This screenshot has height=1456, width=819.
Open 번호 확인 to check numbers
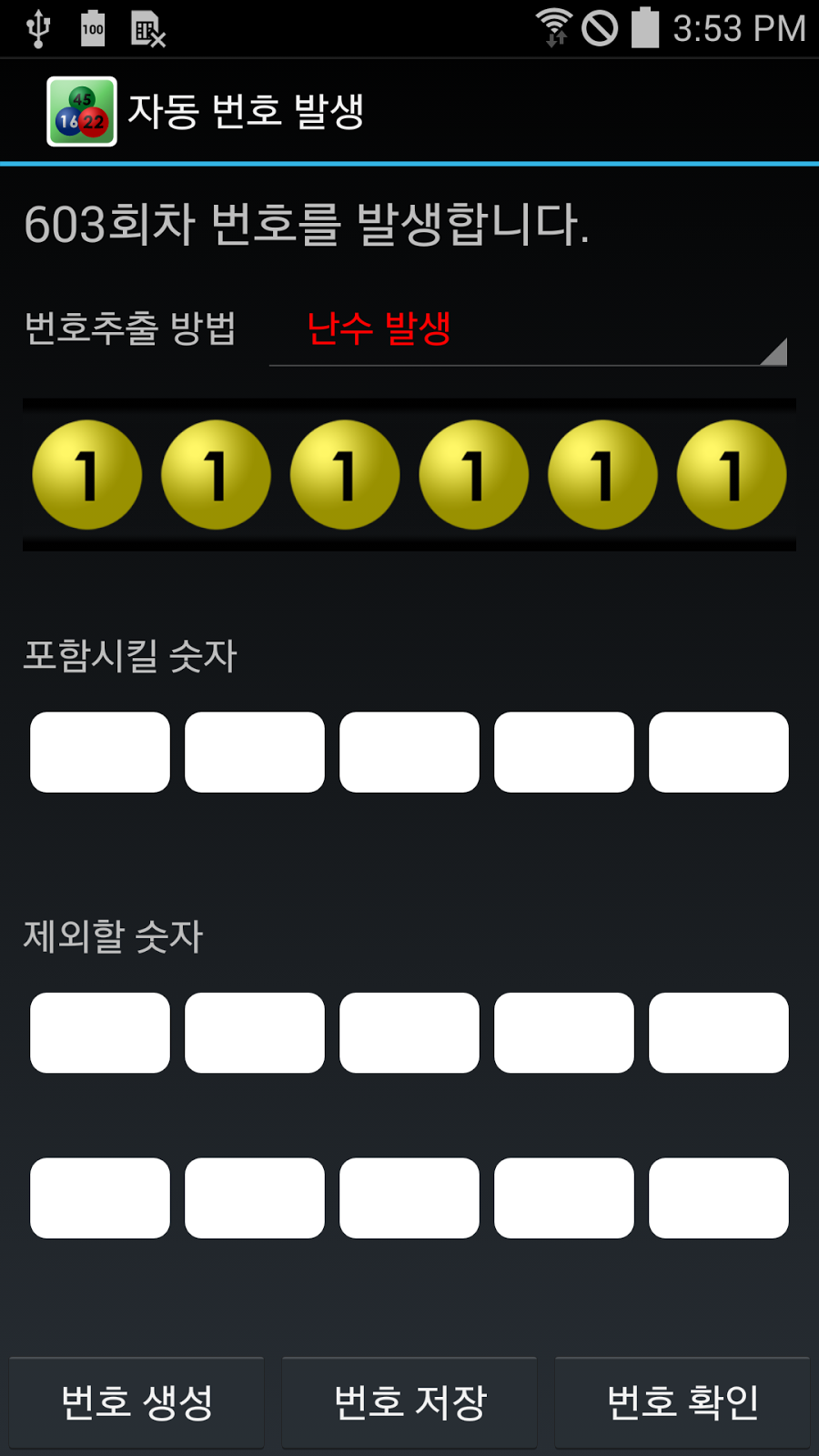coord(682,1402)
